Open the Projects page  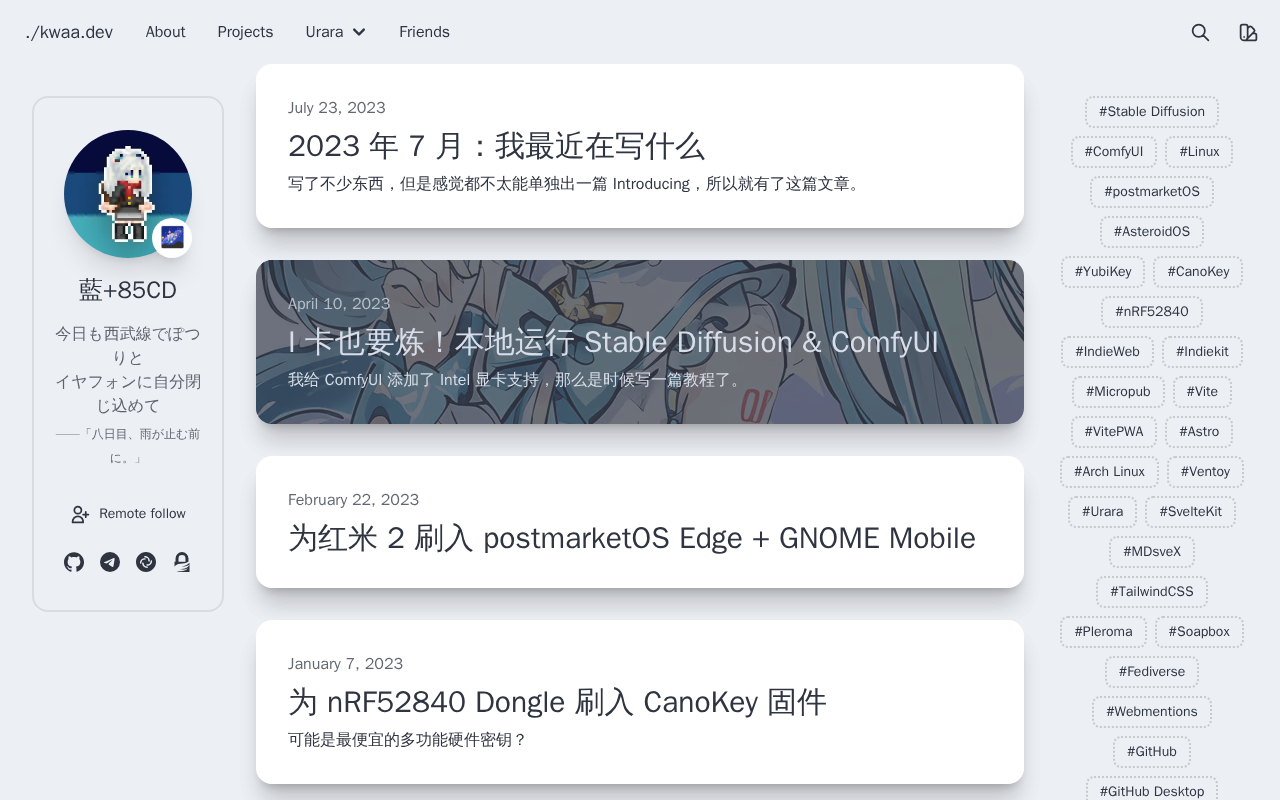pos(245,32)
